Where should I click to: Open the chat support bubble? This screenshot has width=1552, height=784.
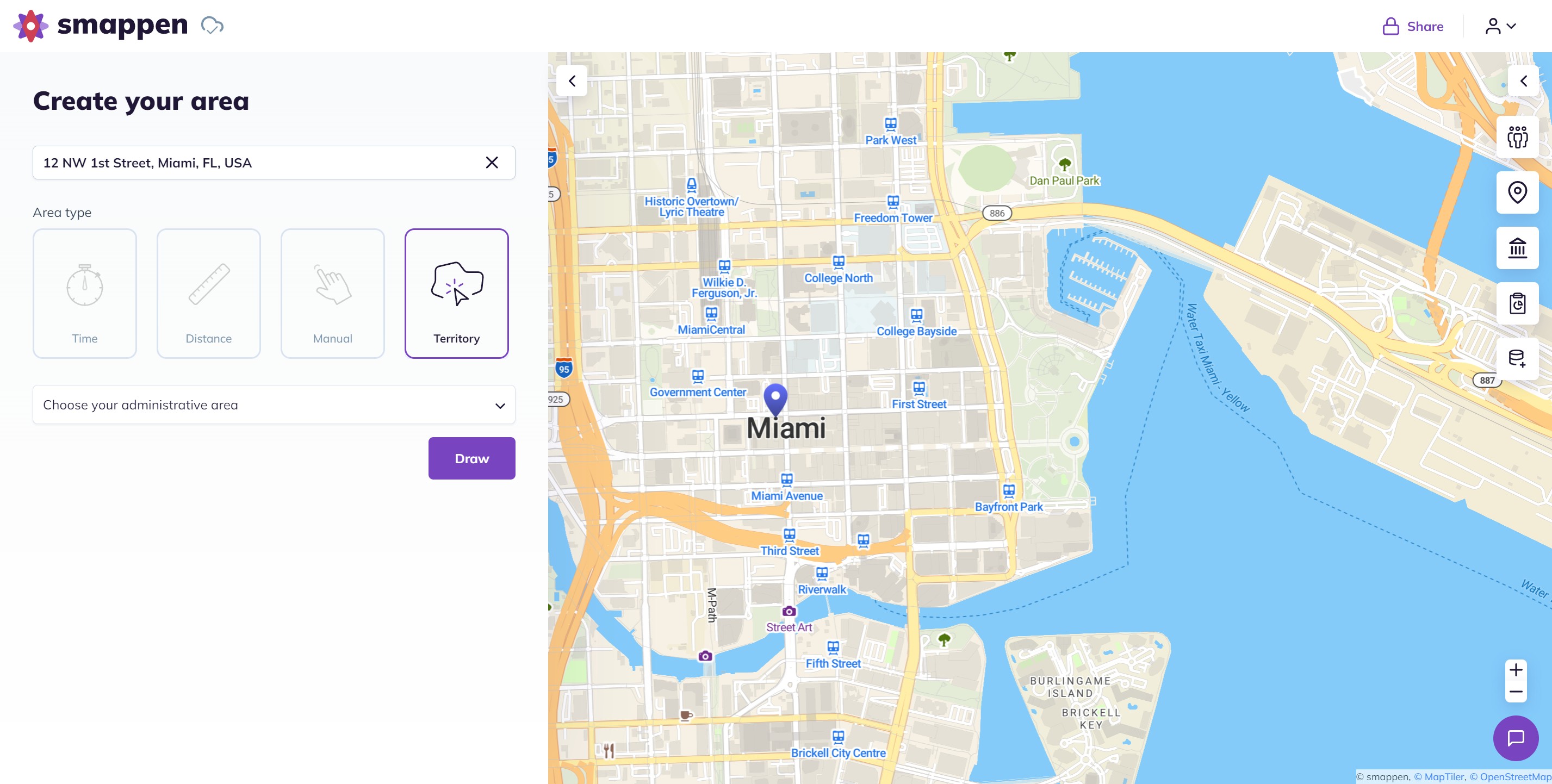click(x=1515, y=738)
